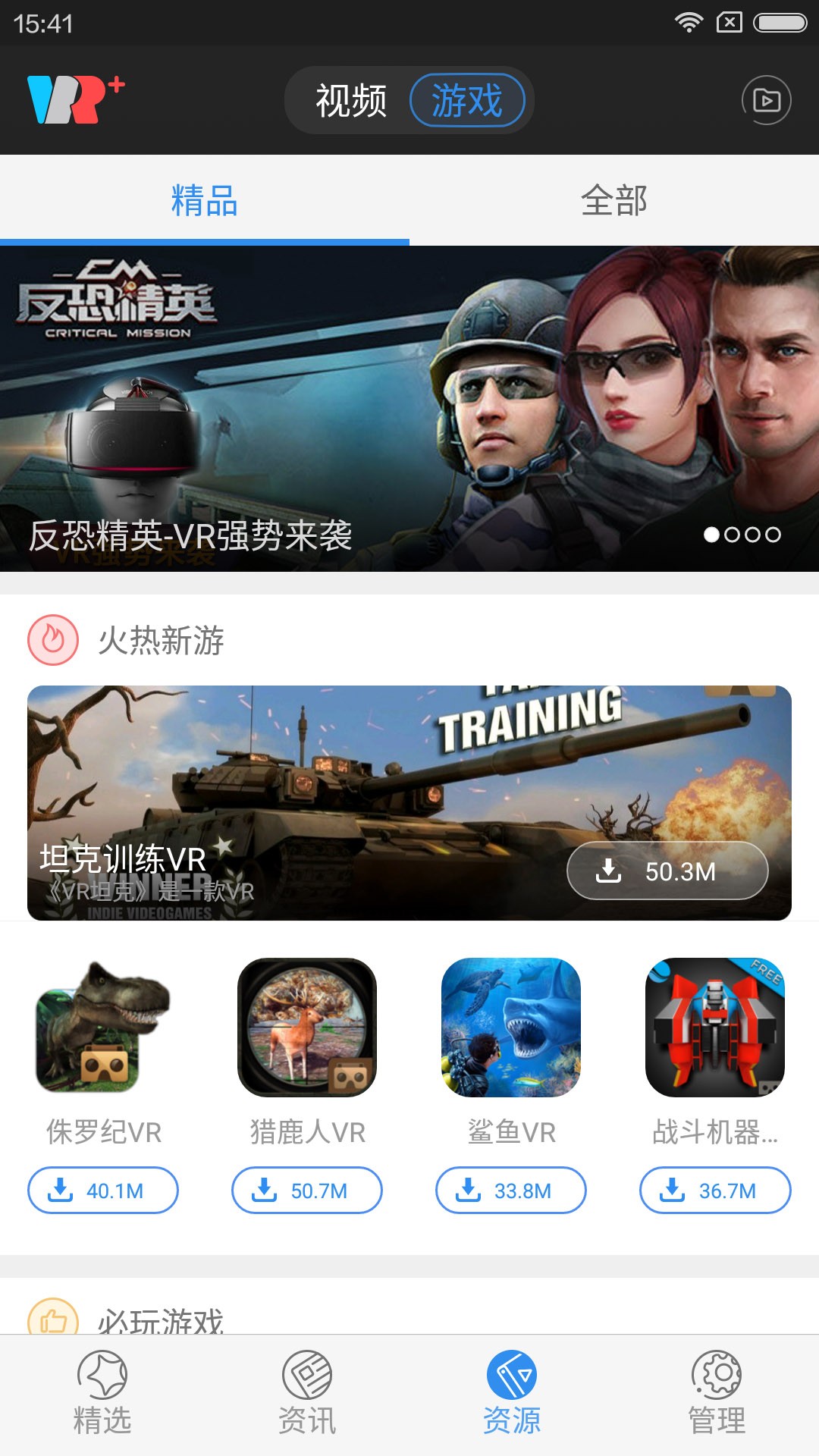Download the 战斗机器 game (36.7M)

pyautogui.click(x=715, y=1190)
